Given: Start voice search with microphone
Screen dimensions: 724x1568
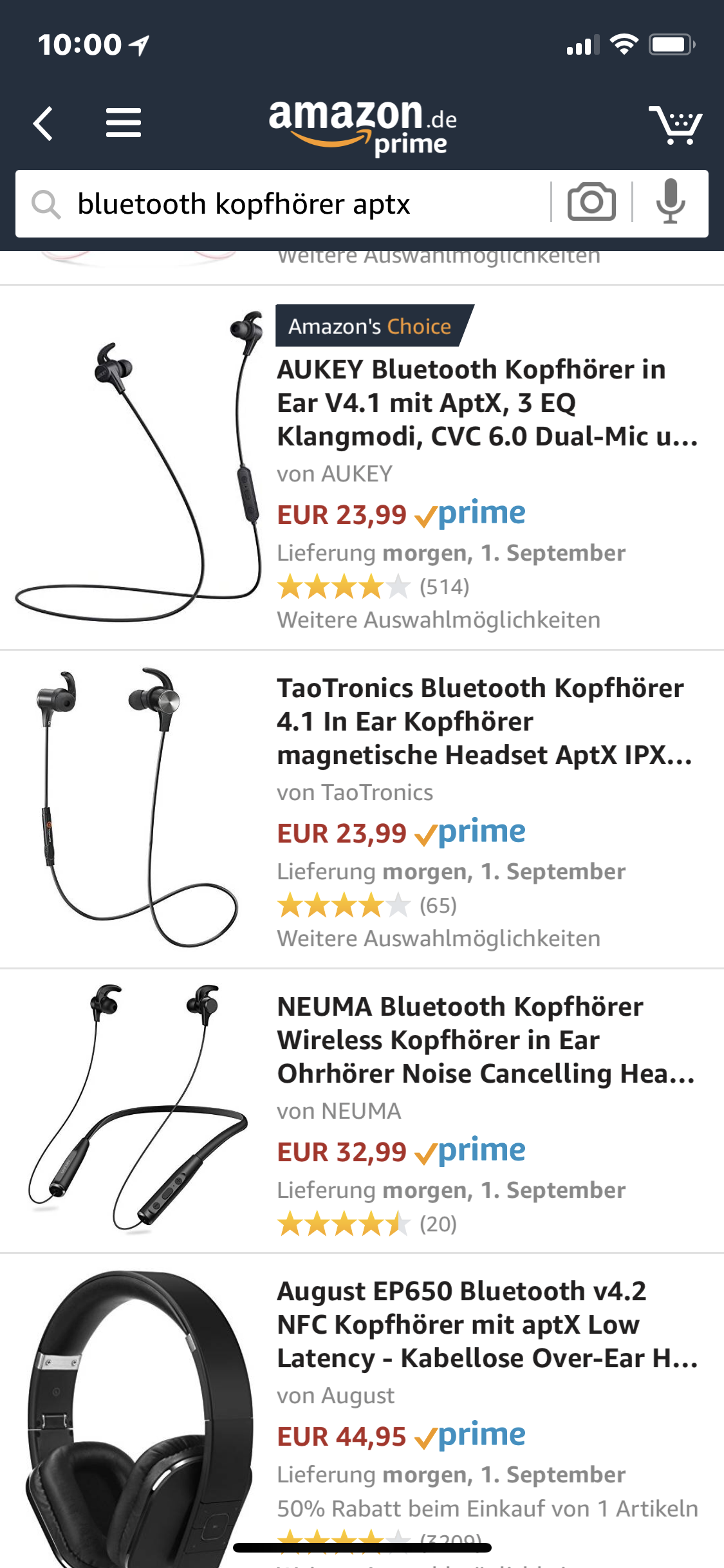Looking at the screenshot, I should 670,203.
